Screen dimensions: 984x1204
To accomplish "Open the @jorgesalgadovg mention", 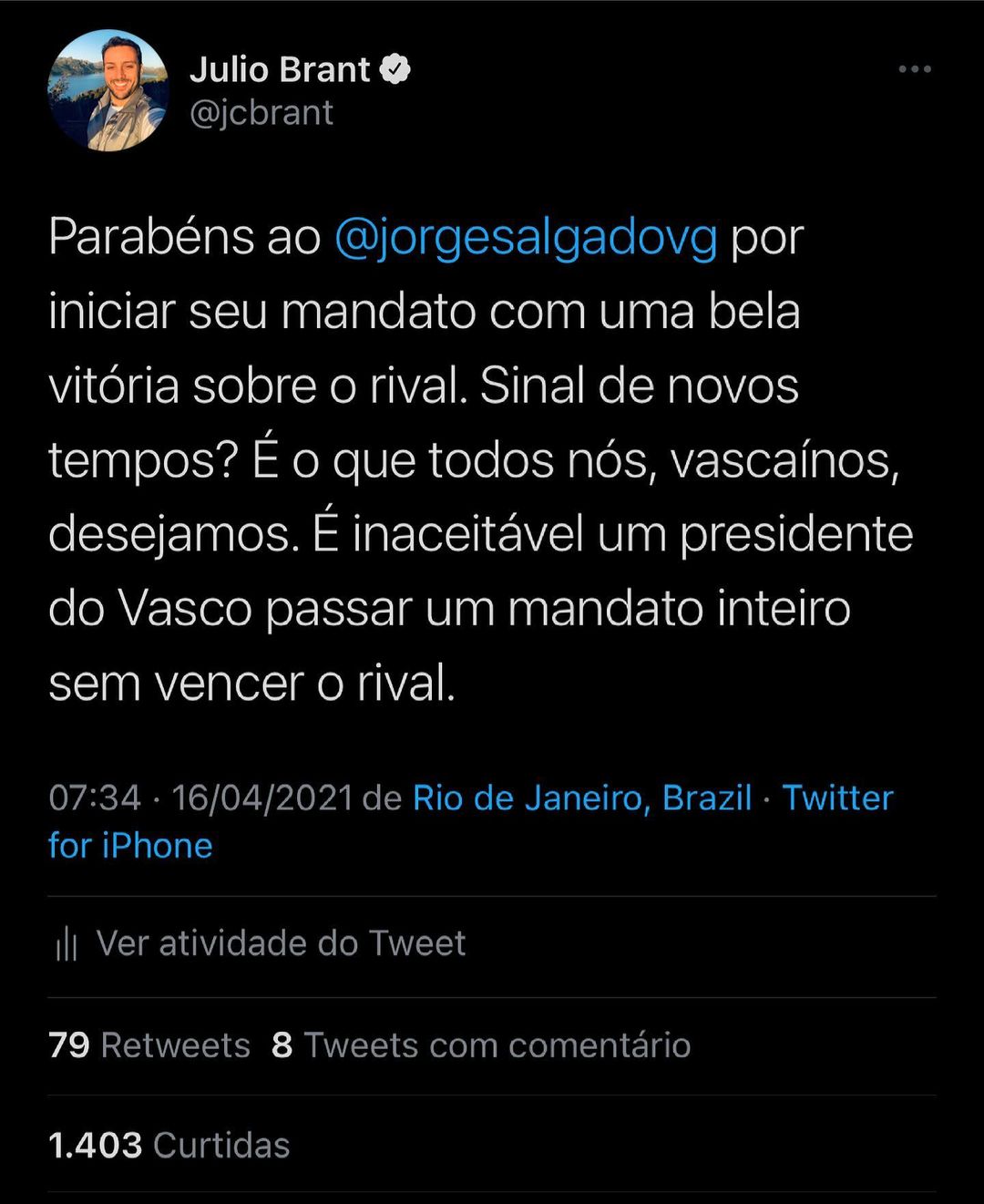I will [526, 237].
